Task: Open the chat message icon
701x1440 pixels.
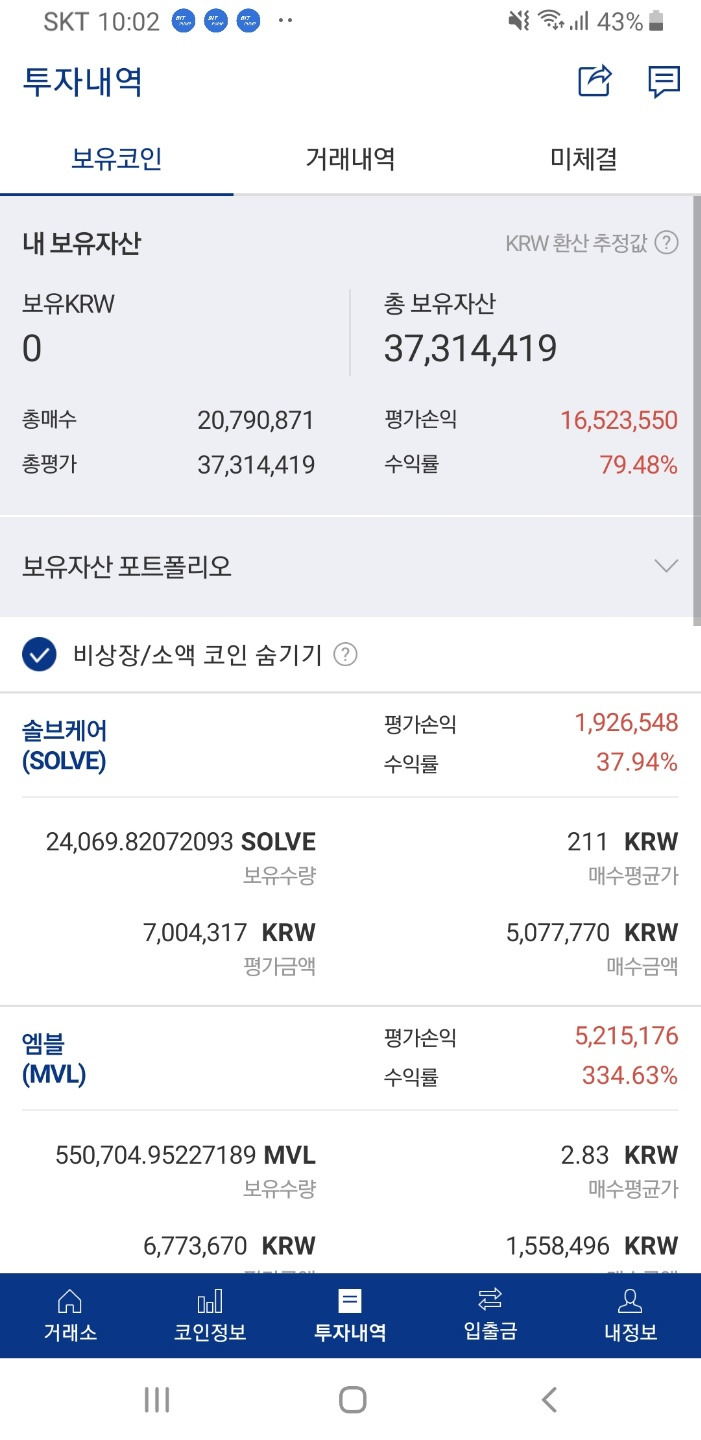Action: [x=664, y=81]
